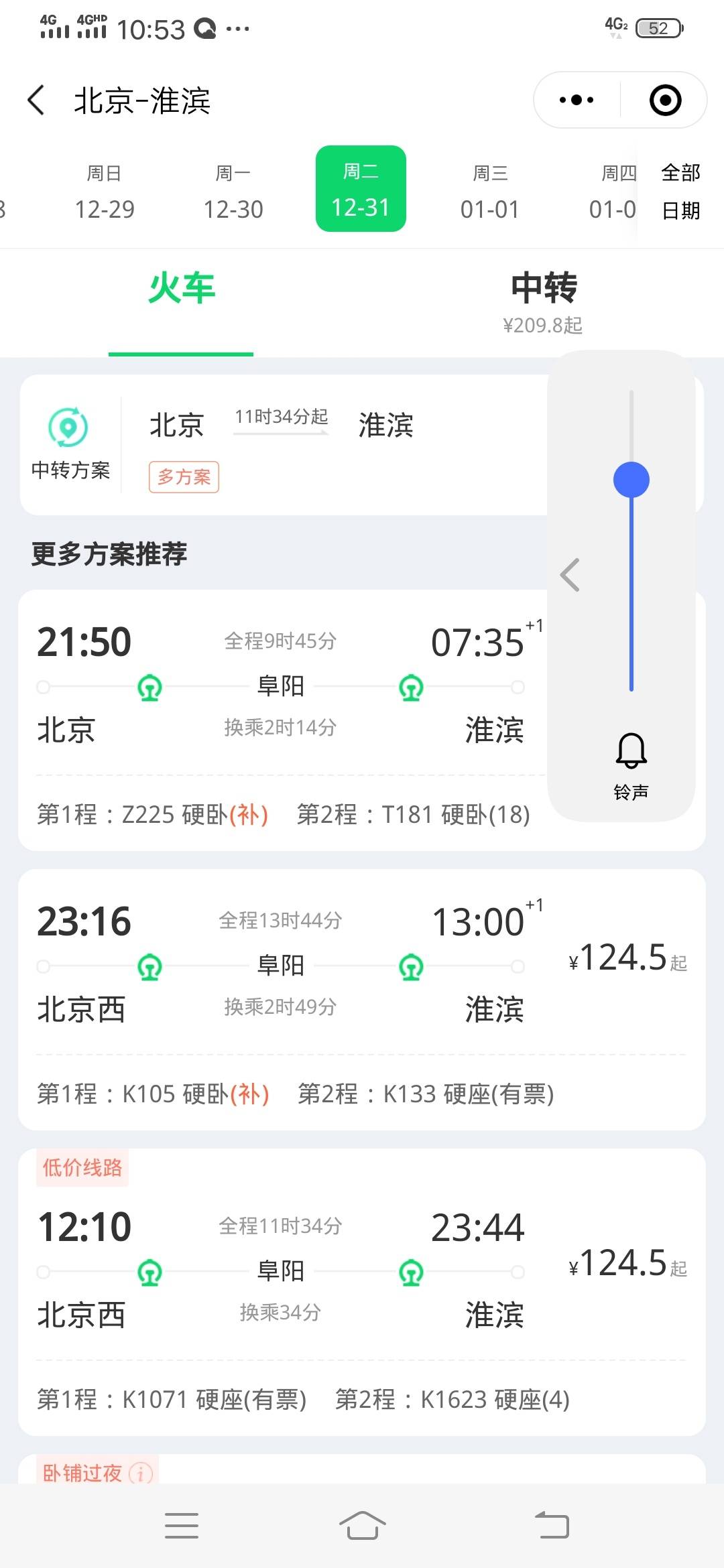Open the 23:16 北京西 transfer route
Screen dimensions: 724x1568
pyautogui.click(x=362, y=1000)
